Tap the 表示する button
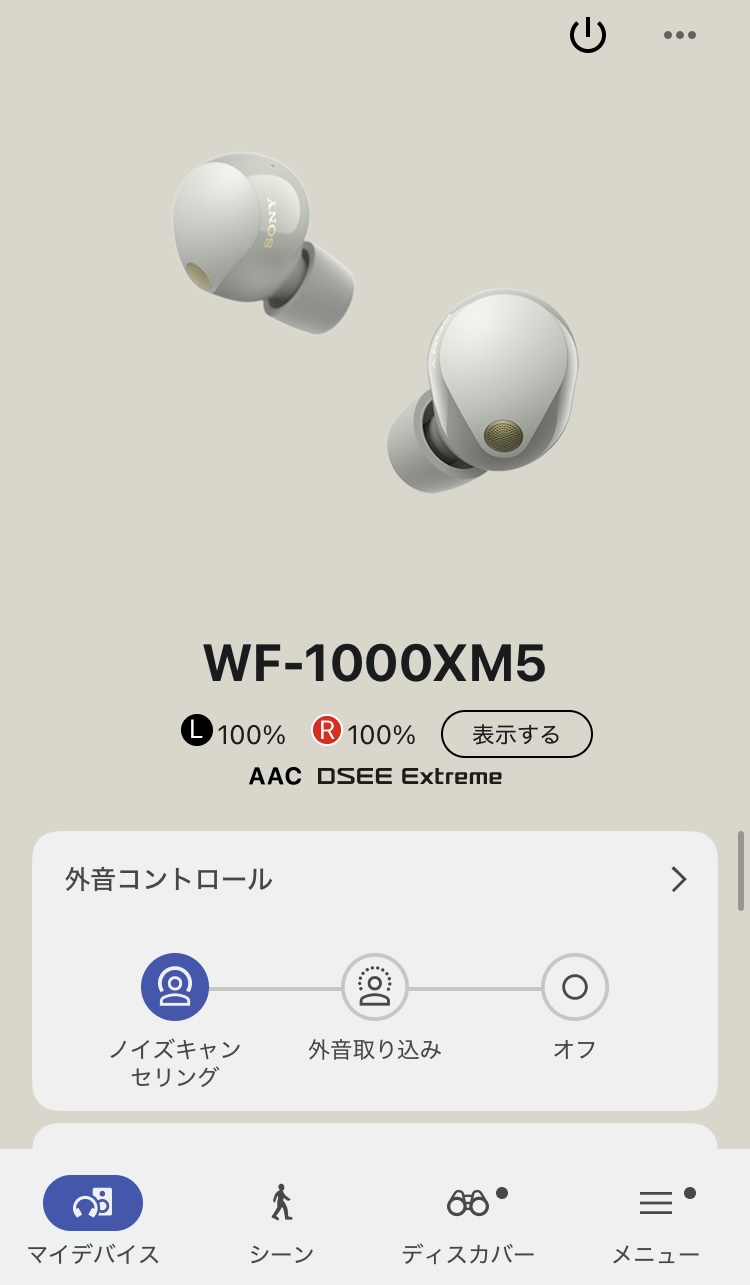 pos(517,735)
